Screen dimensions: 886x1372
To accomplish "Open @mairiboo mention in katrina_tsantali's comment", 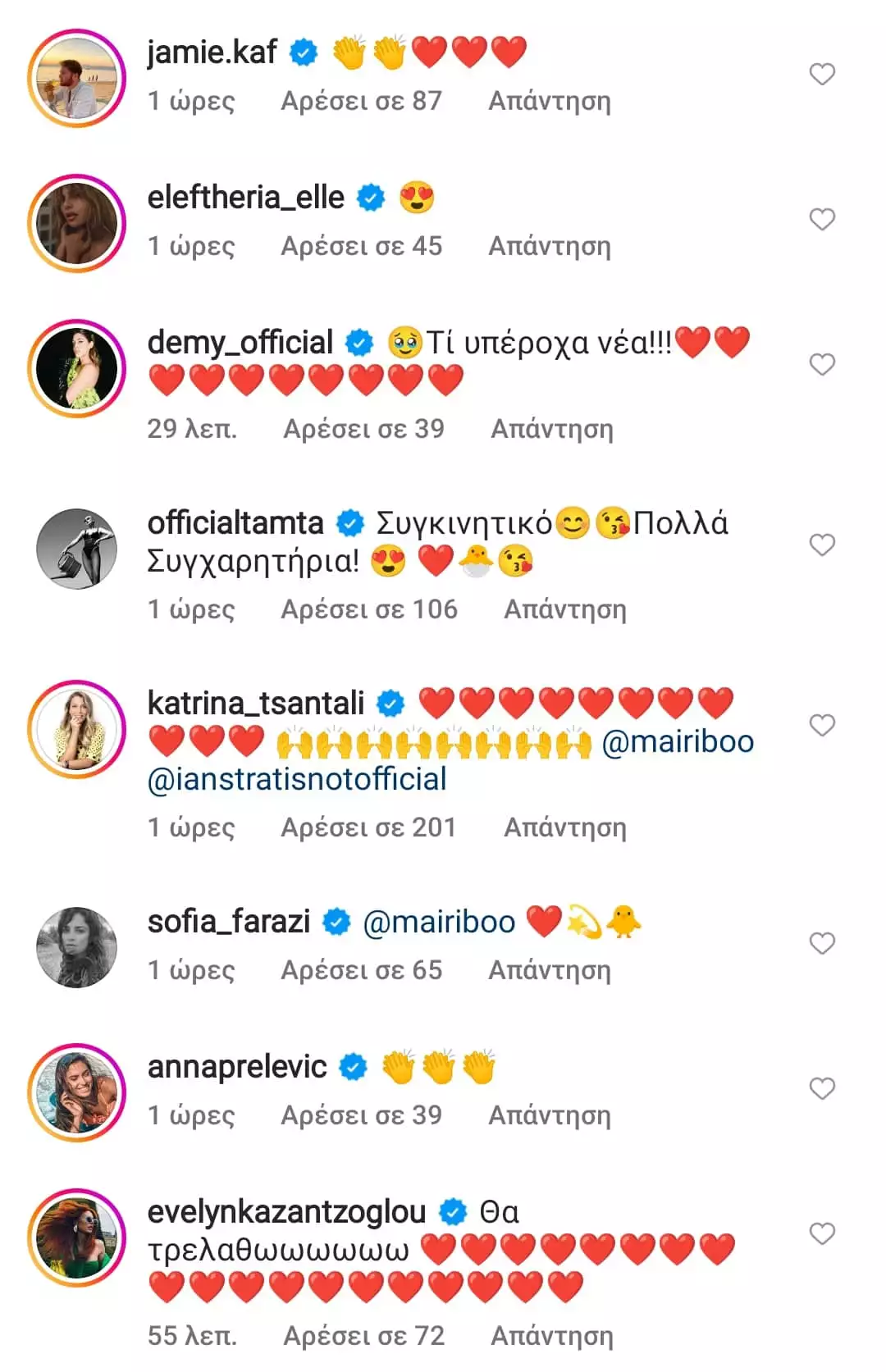I will pyautogui.click(x=678, y=741).
